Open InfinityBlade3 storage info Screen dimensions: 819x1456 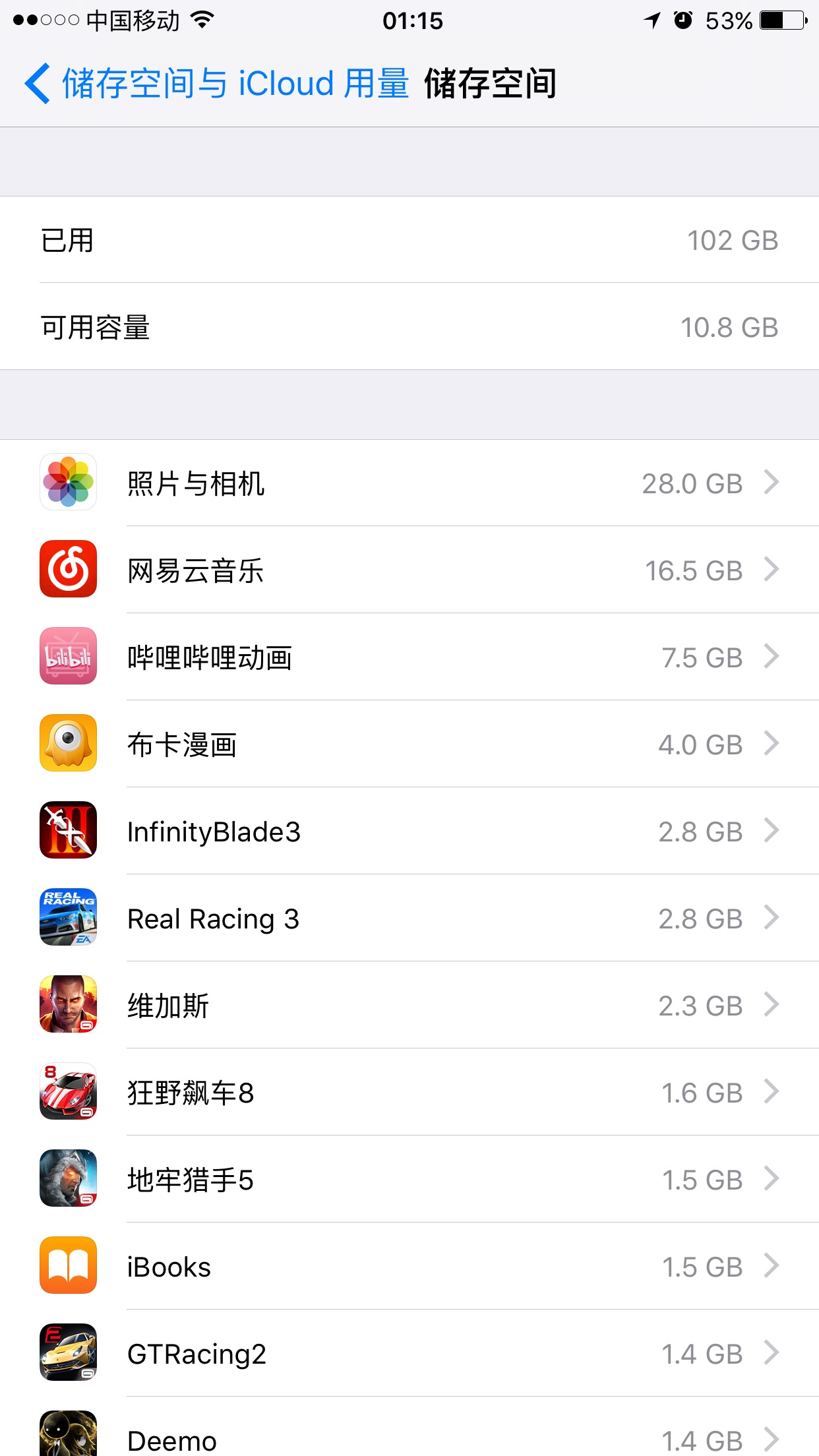[409, 832]
